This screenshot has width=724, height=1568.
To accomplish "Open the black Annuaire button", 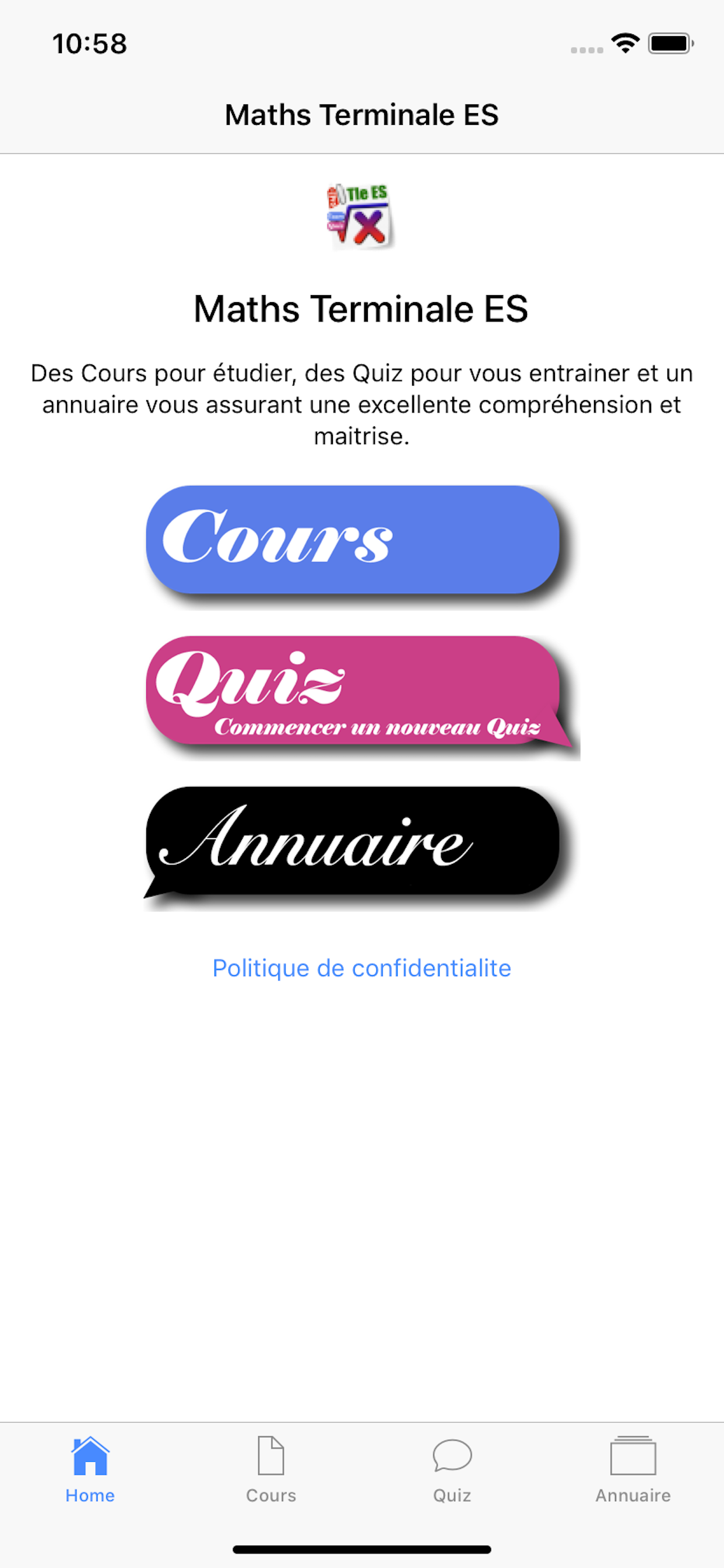I will (361, 848).
